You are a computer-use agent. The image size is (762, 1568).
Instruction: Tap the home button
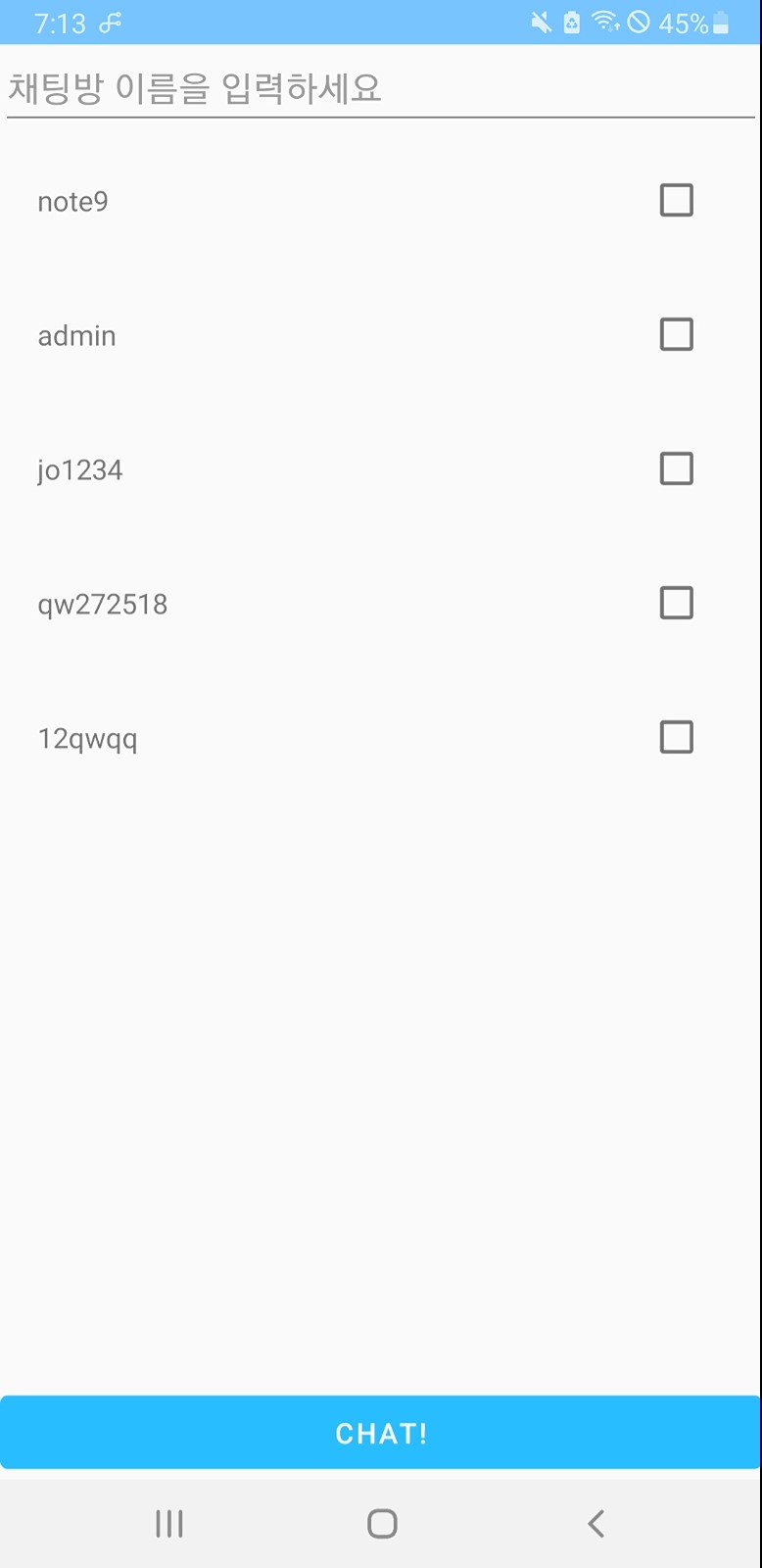pyautogui.click(x=381, y=1523)
